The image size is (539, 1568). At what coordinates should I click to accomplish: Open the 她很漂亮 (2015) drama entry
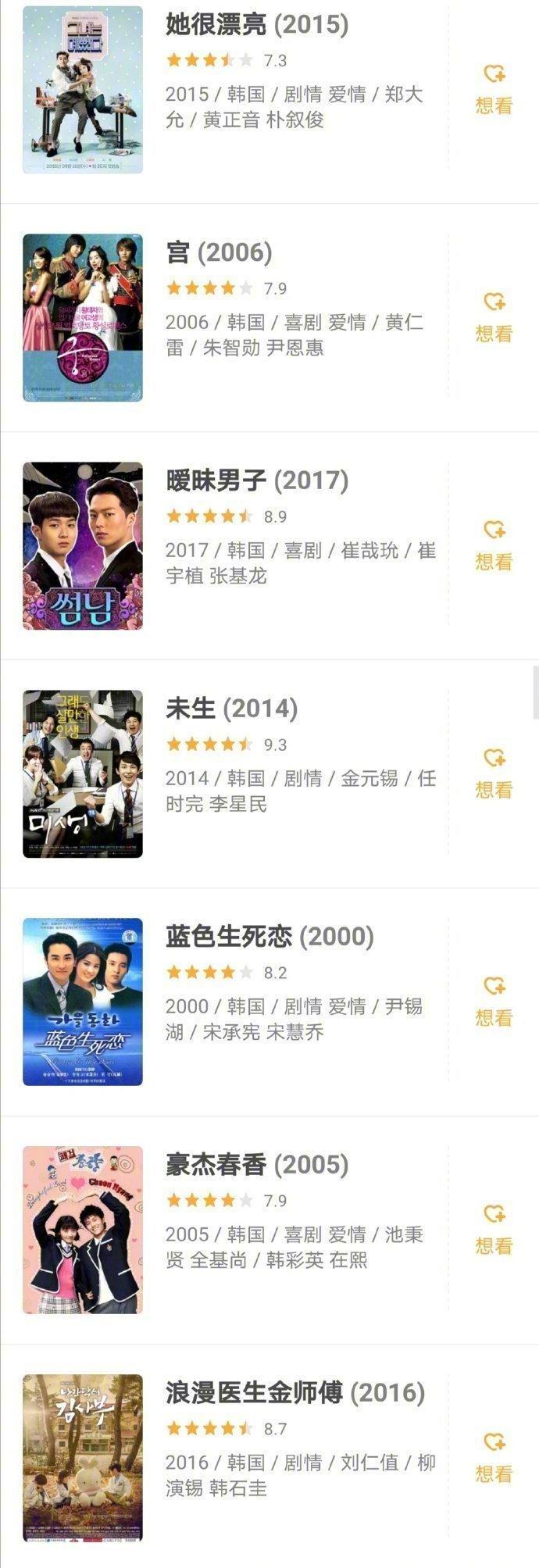(257, 25)
